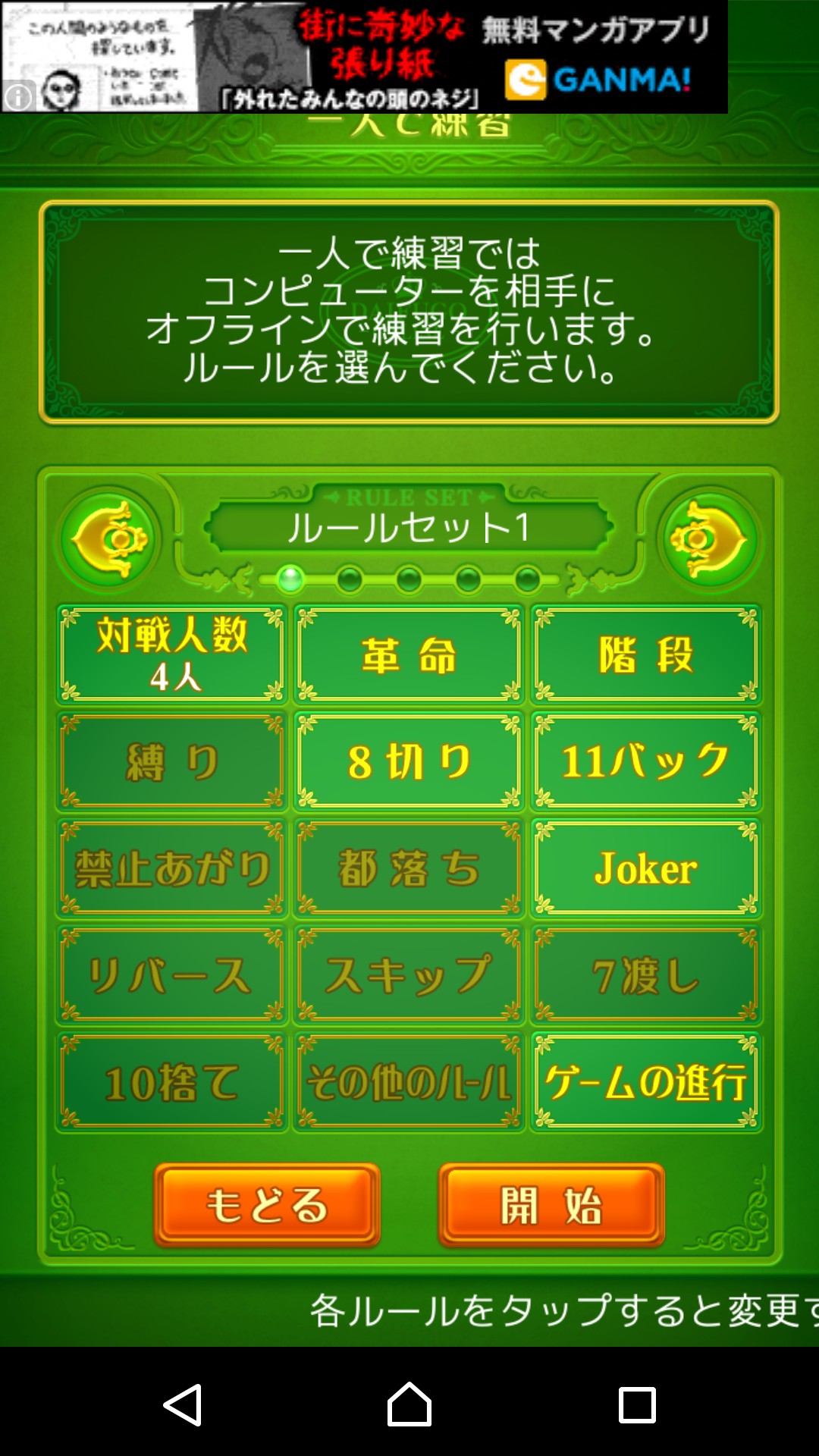Change the 対戦人数 4人 player count
The height and width of the screenshot is (1456, 819).
click(x=172, y=654)
